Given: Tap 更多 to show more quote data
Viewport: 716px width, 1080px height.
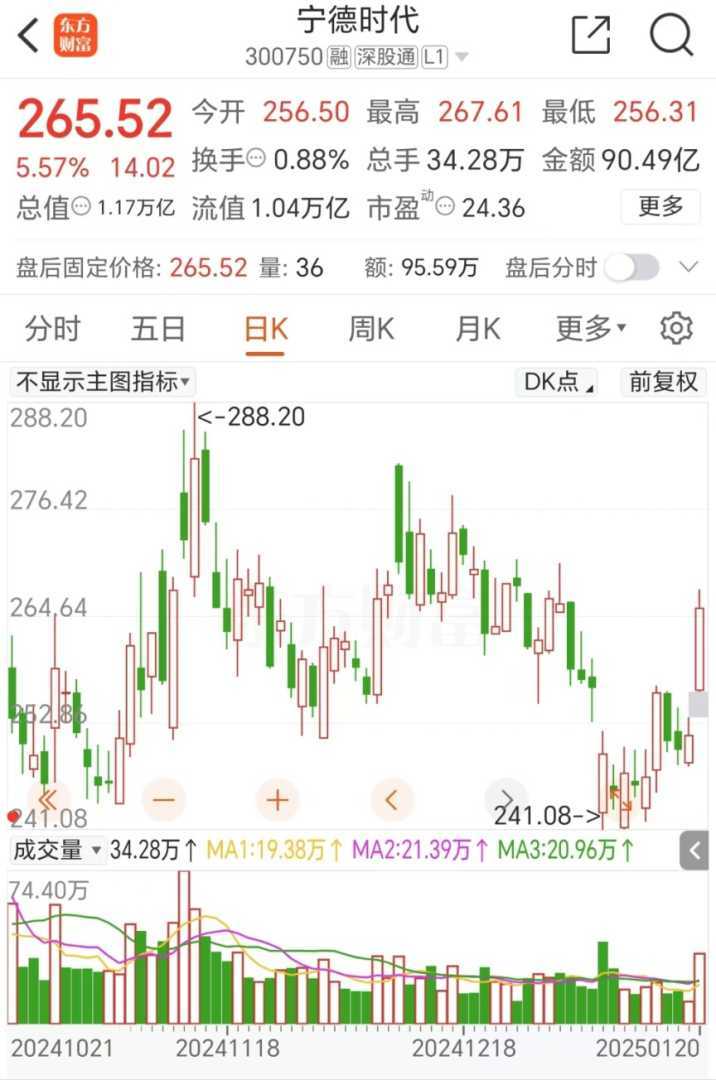Looking at the screenshot, I should tap(660, 207).
